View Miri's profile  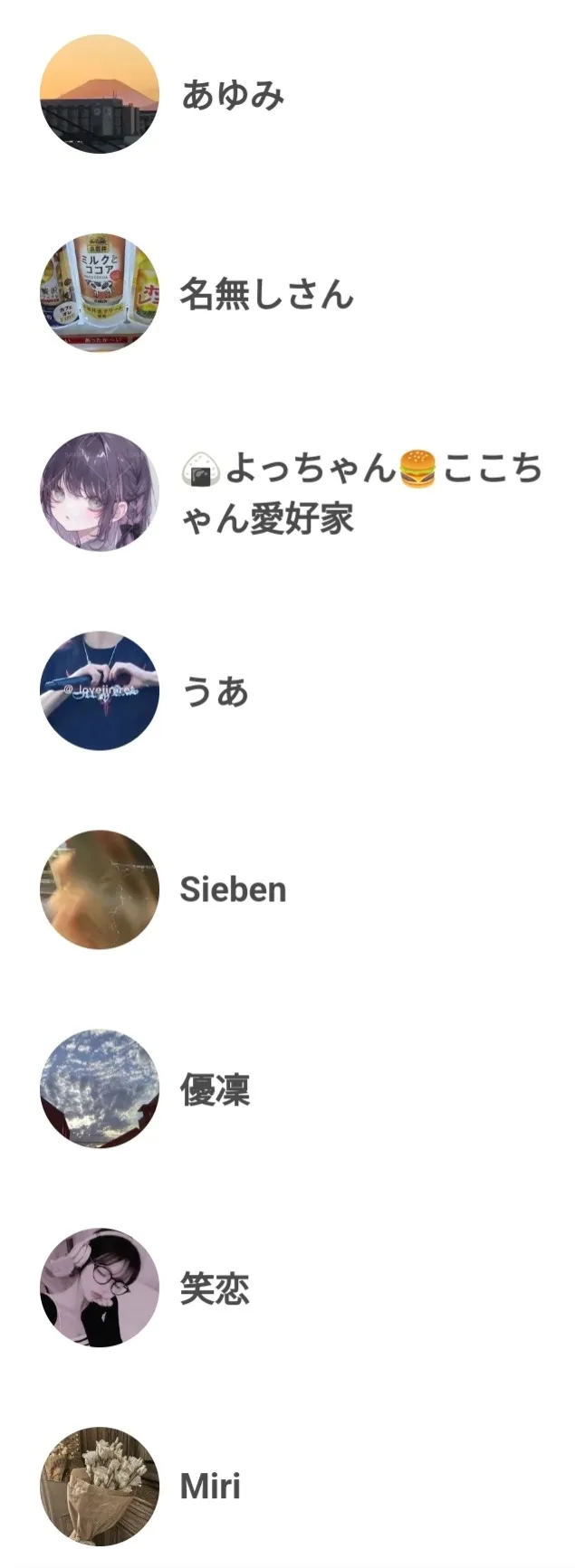(210, 1486)
